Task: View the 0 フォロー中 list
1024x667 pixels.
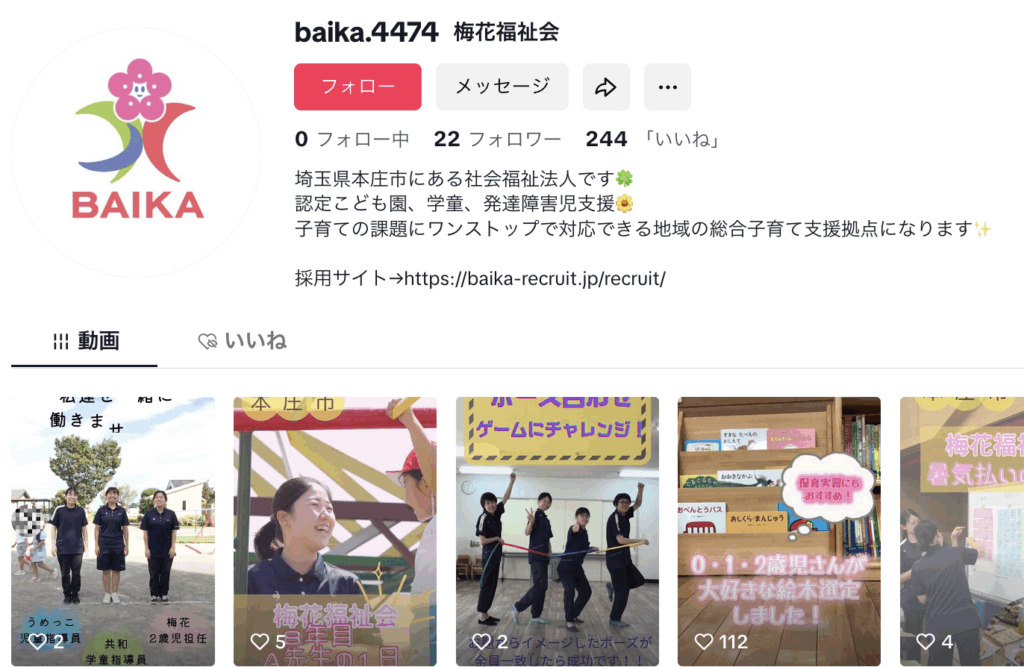Action: (352, 139)
